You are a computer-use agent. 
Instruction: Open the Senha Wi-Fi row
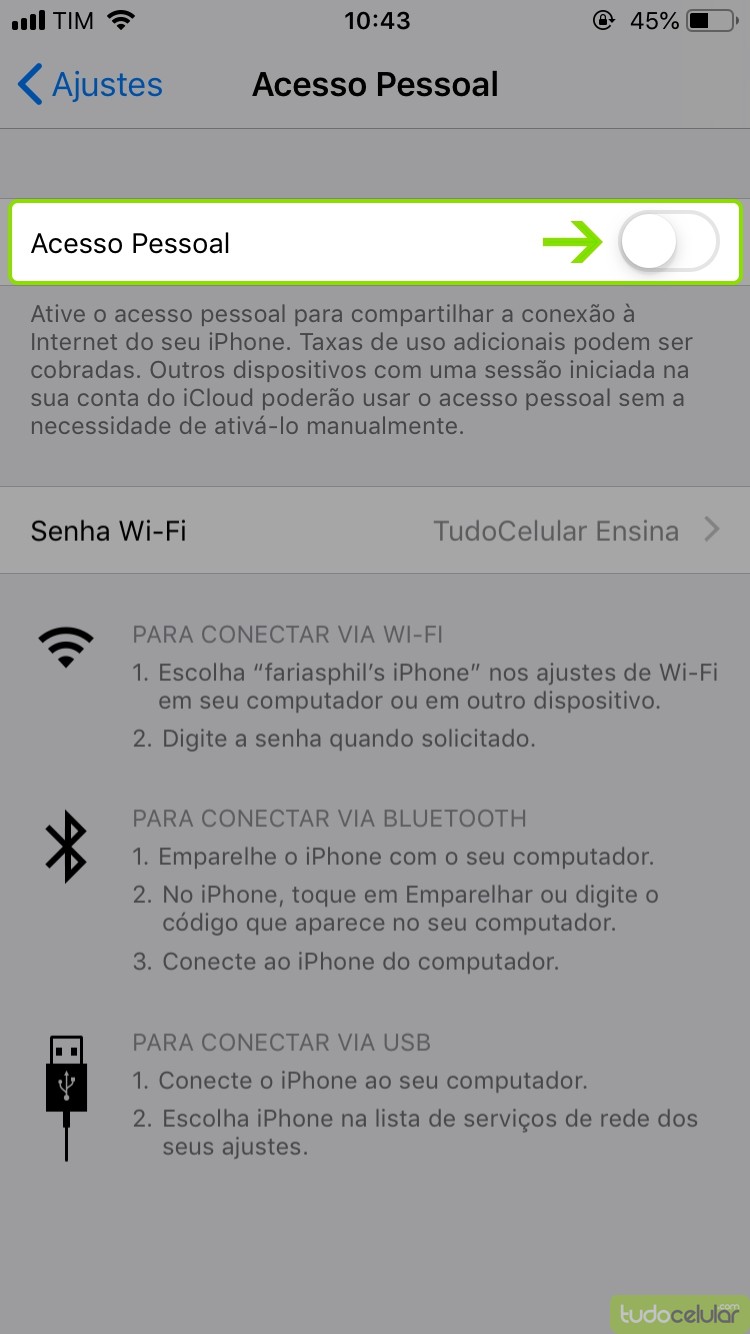pos(375,530)
